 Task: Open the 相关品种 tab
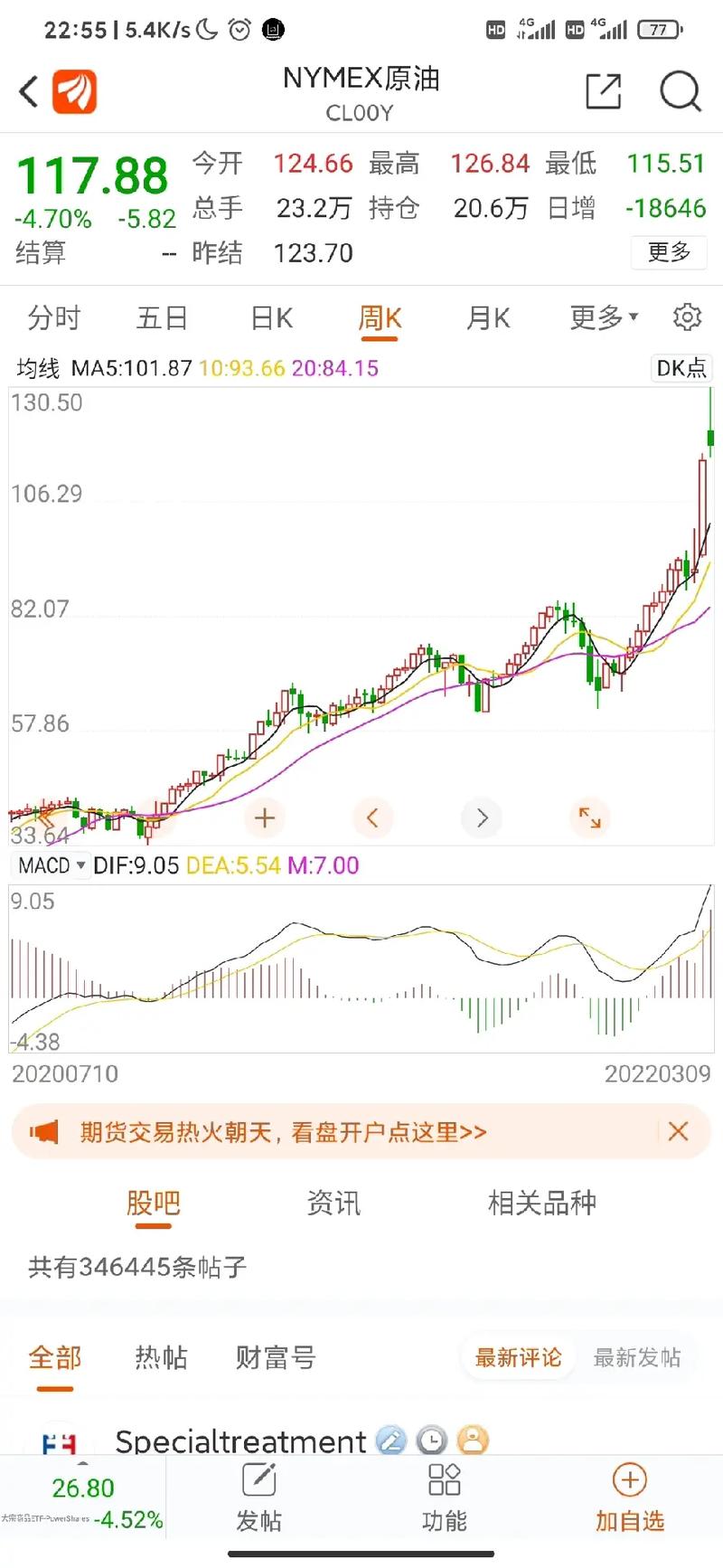[541, 1204]
